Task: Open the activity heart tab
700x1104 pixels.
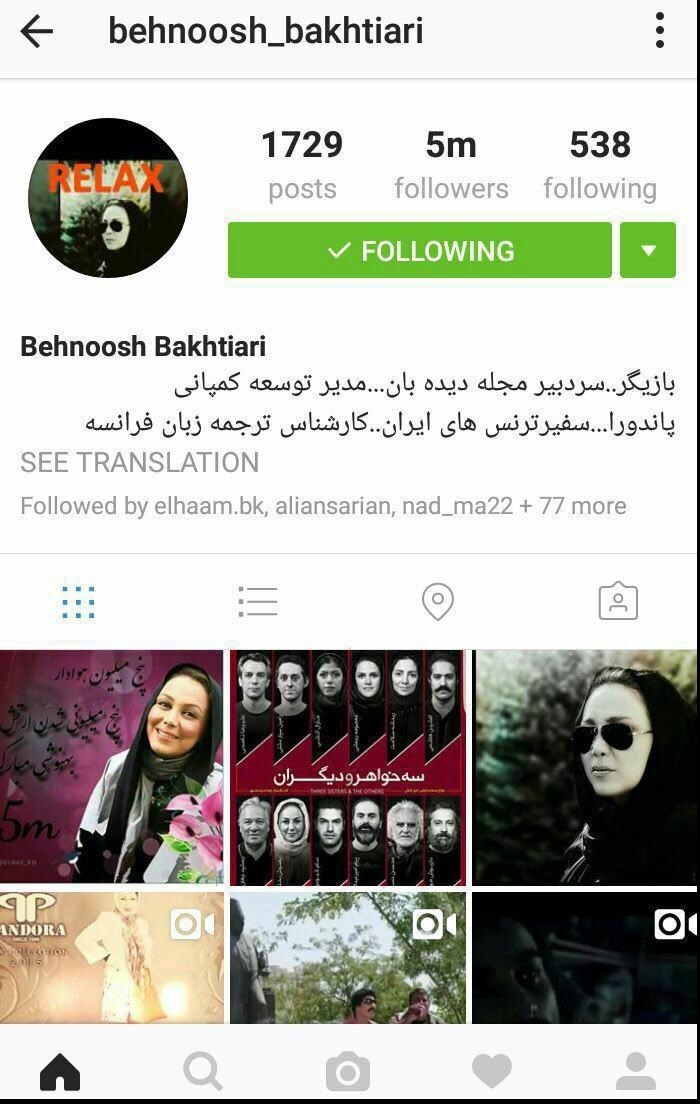Action: [x=491, y=1072]
